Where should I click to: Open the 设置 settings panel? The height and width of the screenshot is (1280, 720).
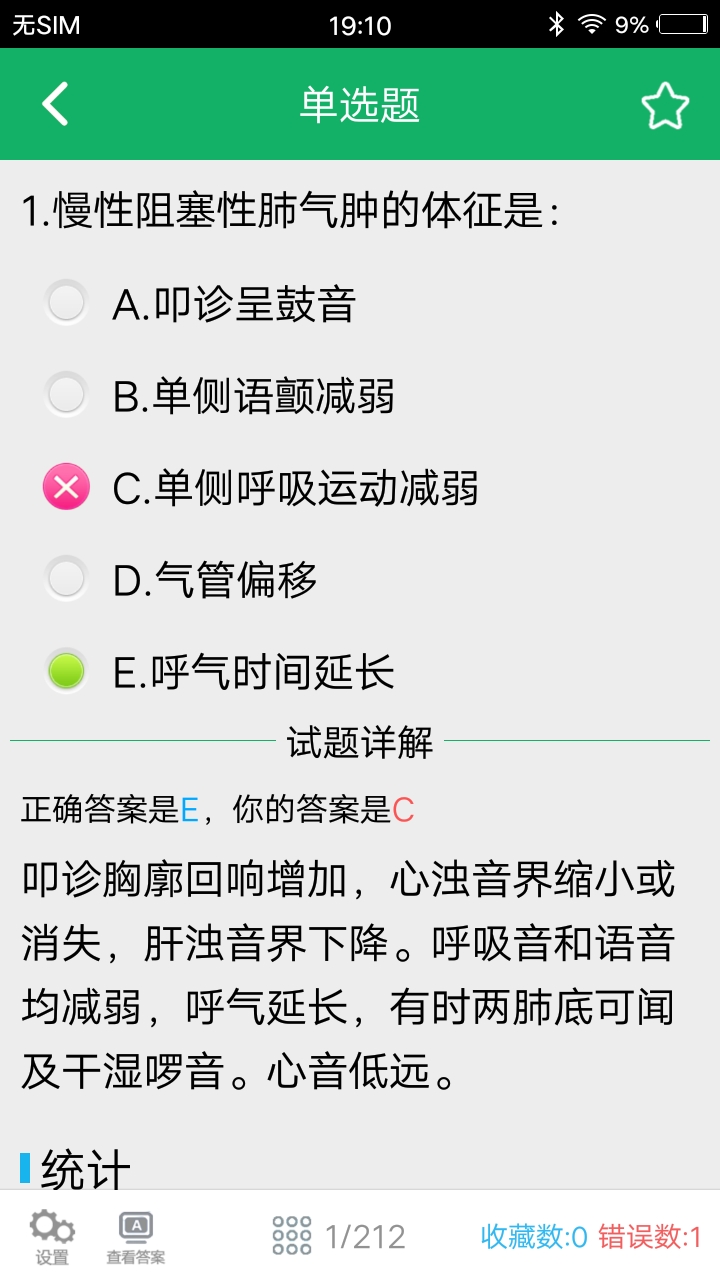coord(52,1232)
